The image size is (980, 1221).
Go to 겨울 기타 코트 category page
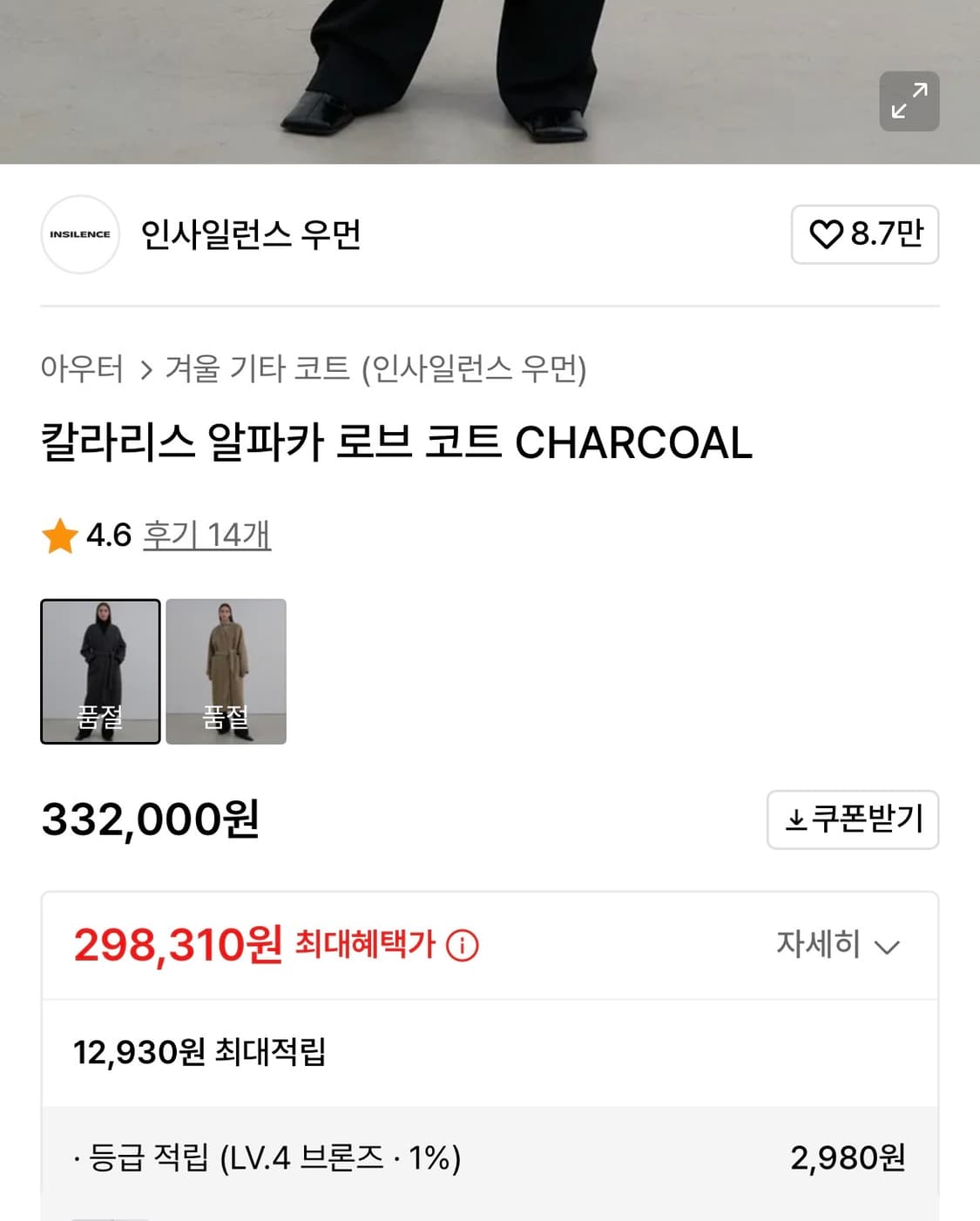(257, 368)
